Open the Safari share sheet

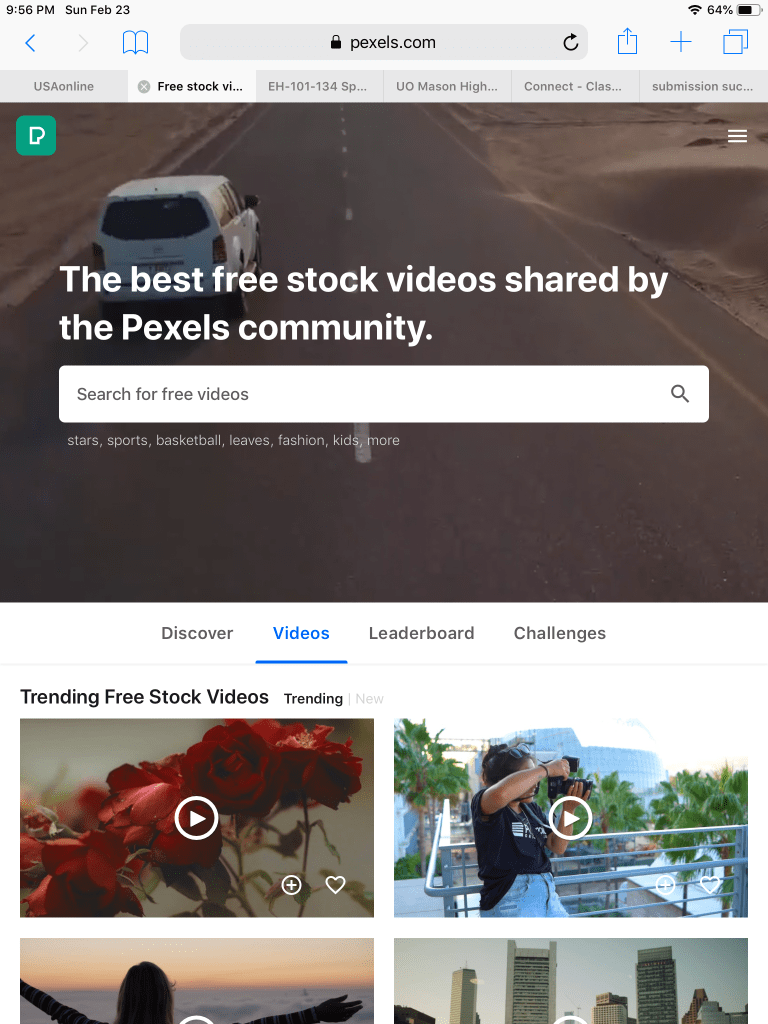pyautogui.click(x=627, y=41)
